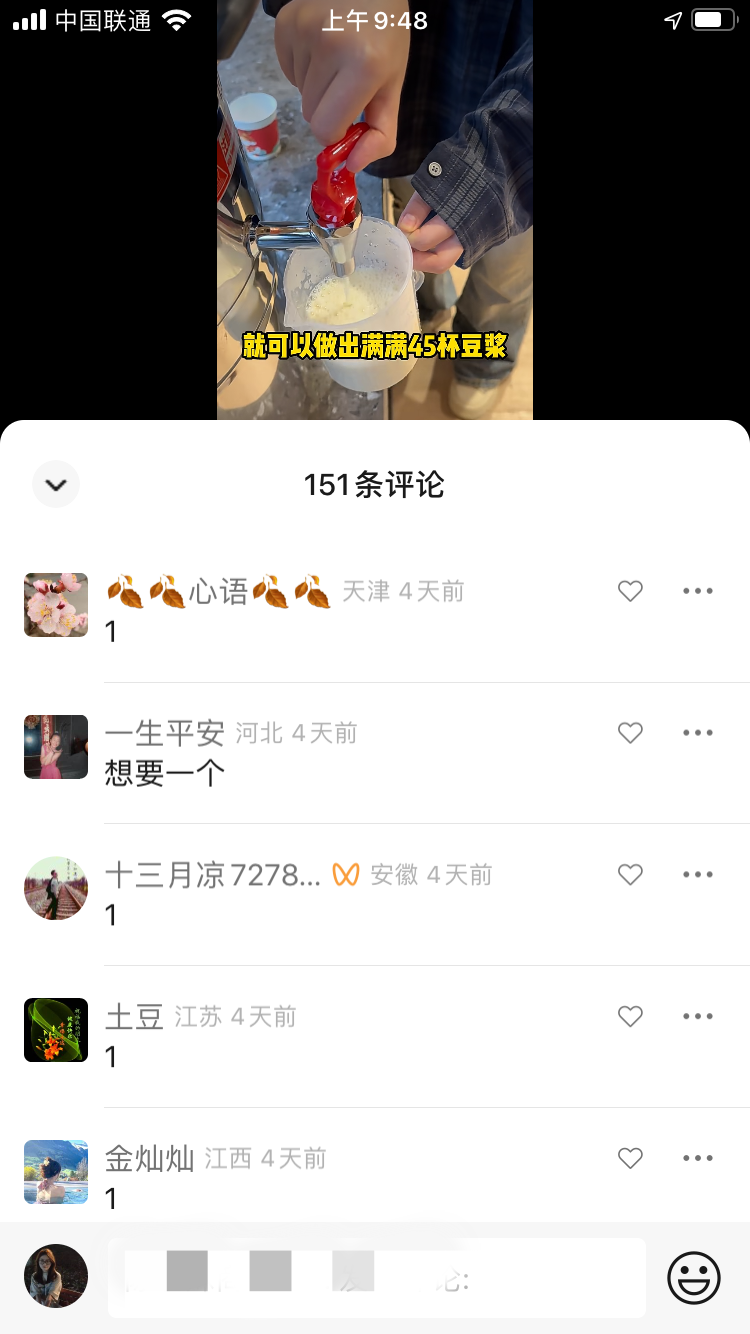Open more options on 一生平安's comment
This screenshot has width=750, height=1334.
pos(697,733)
